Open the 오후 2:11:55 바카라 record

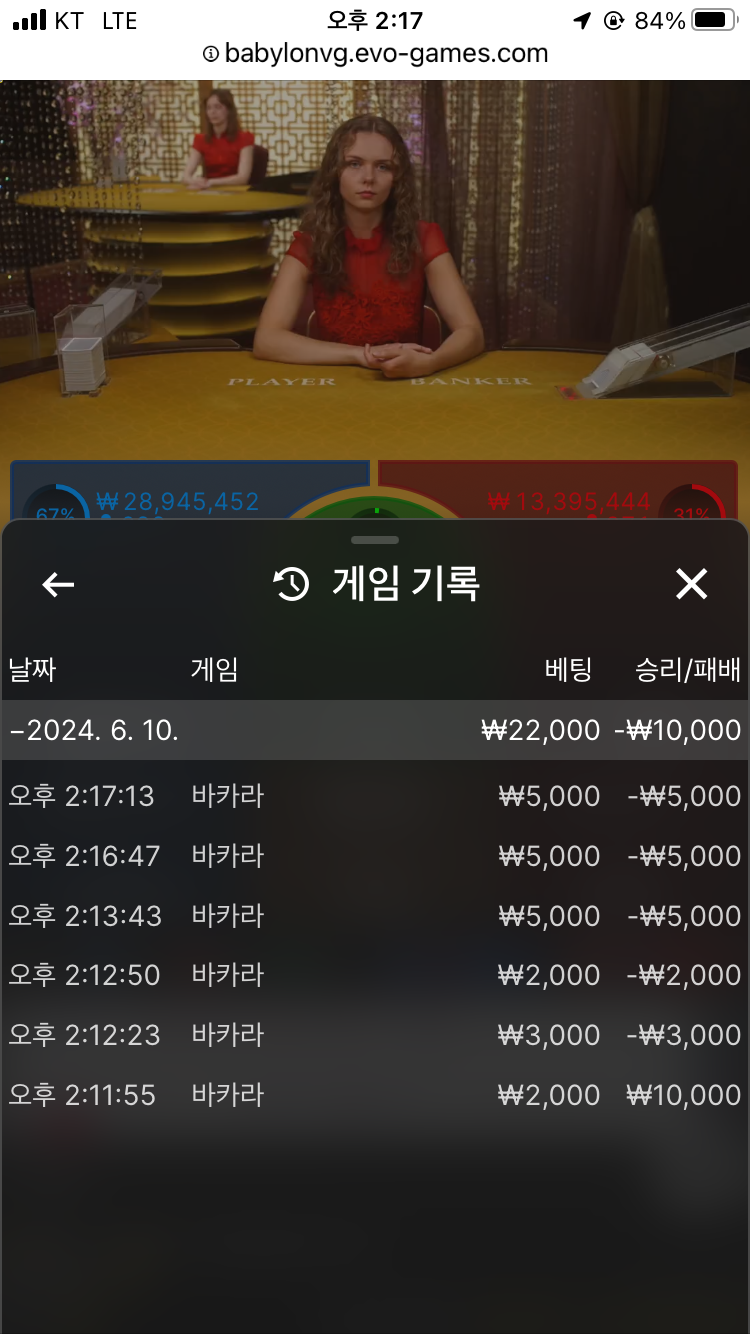pos(374,1095)
